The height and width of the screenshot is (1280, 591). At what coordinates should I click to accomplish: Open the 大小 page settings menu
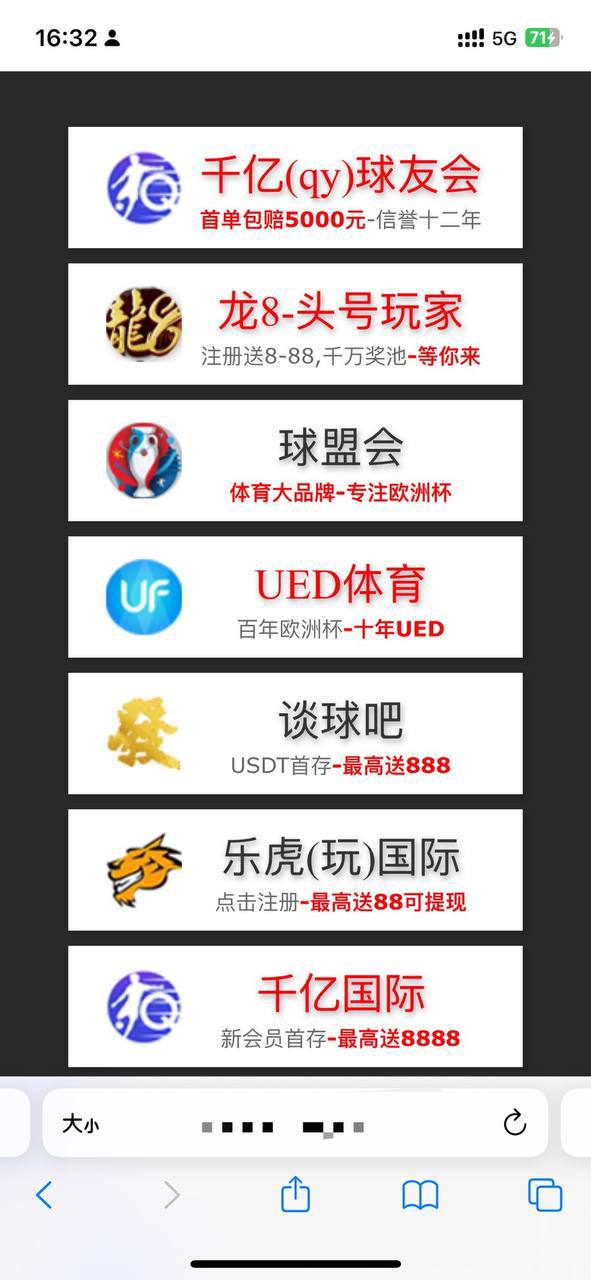coord(80,1124)
